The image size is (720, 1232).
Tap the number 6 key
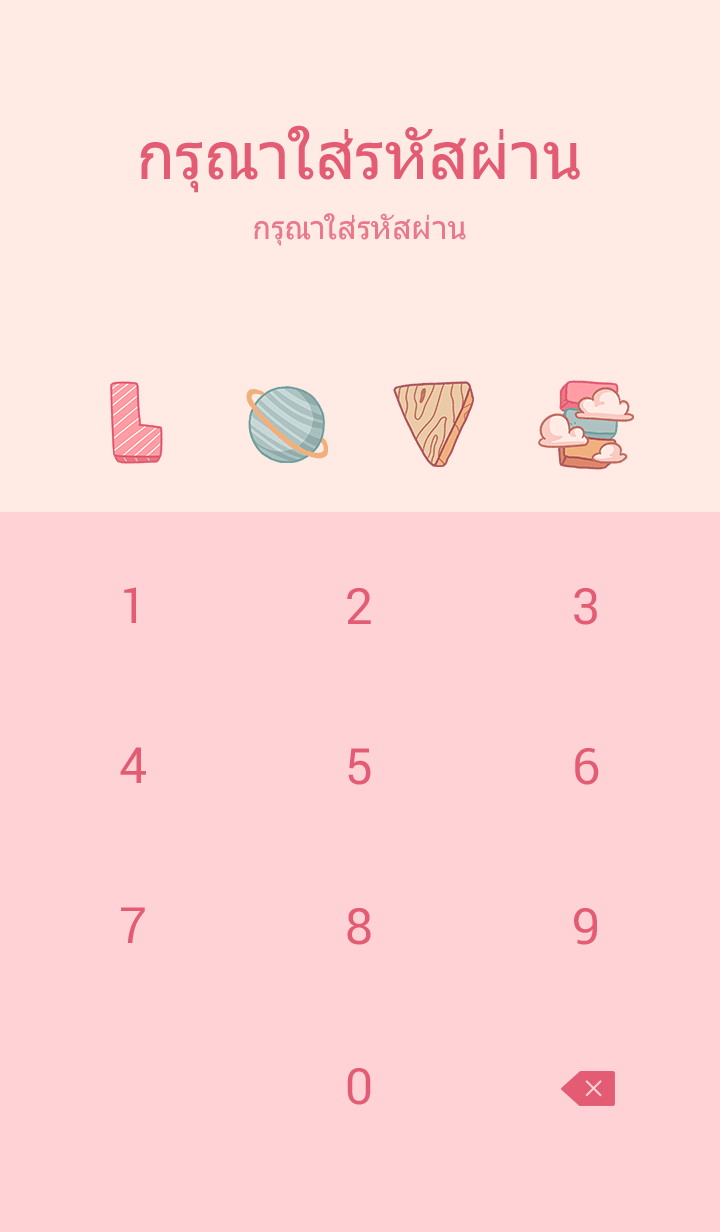coord(585,767)
